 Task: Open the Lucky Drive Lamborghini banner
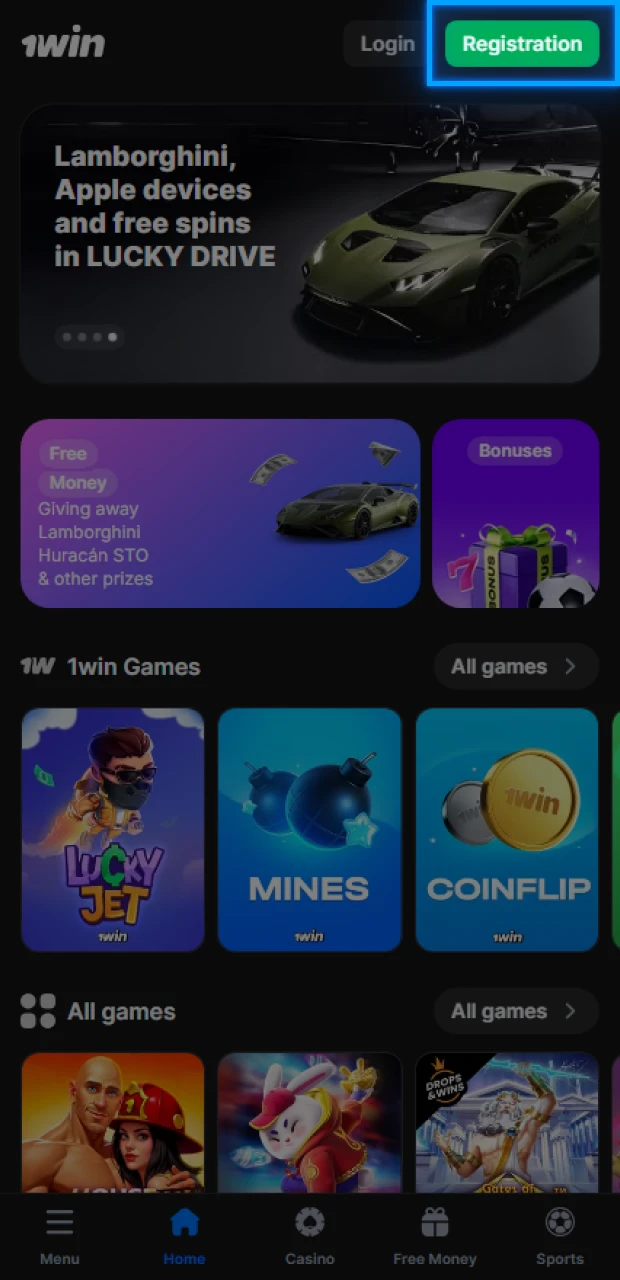(x=310, y=243)
